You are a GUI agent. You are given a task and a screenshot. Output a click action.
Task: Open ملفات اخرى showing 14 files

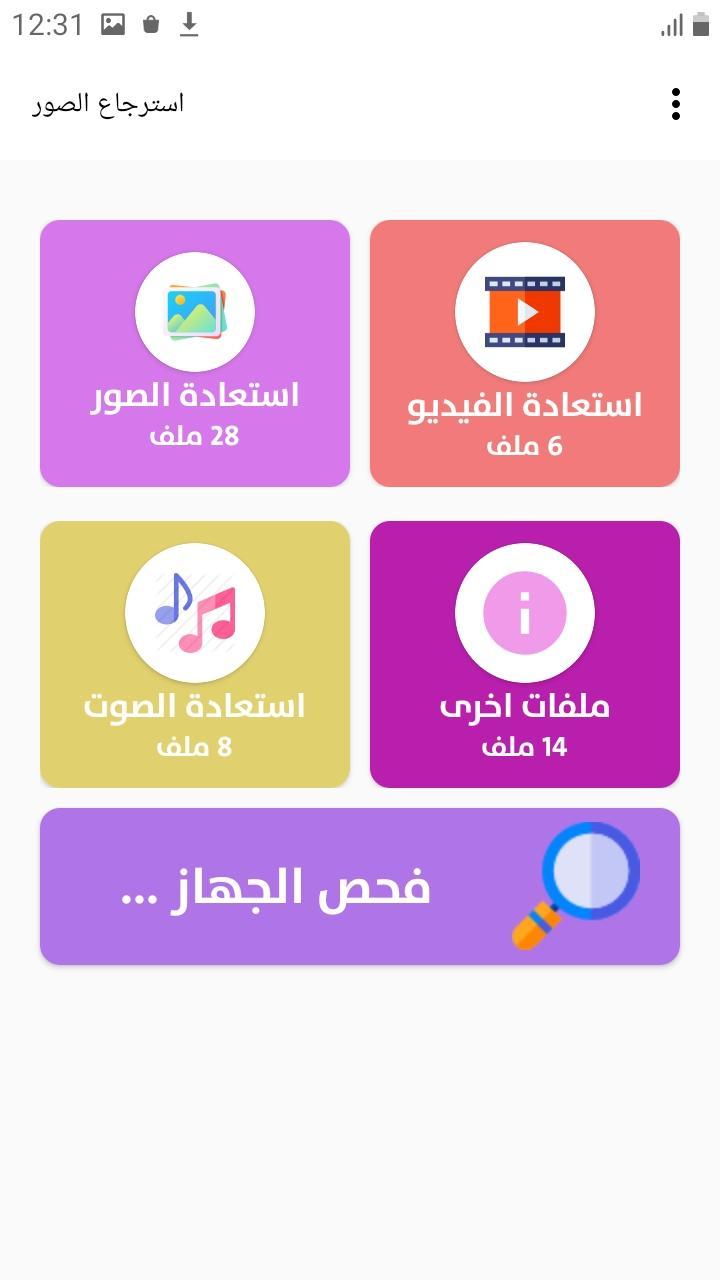[x=525, y=653]
